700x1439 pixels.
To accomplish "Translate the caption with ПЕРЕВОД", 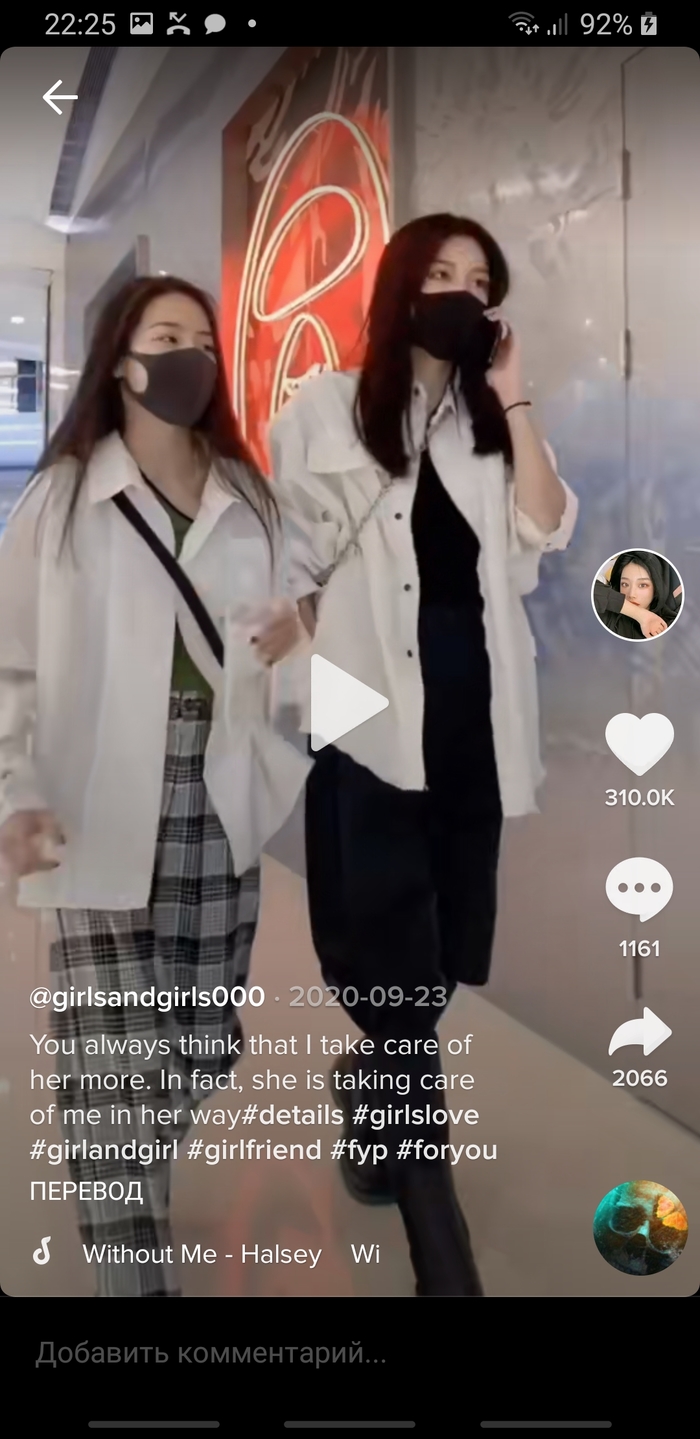I will (86, 1191).
